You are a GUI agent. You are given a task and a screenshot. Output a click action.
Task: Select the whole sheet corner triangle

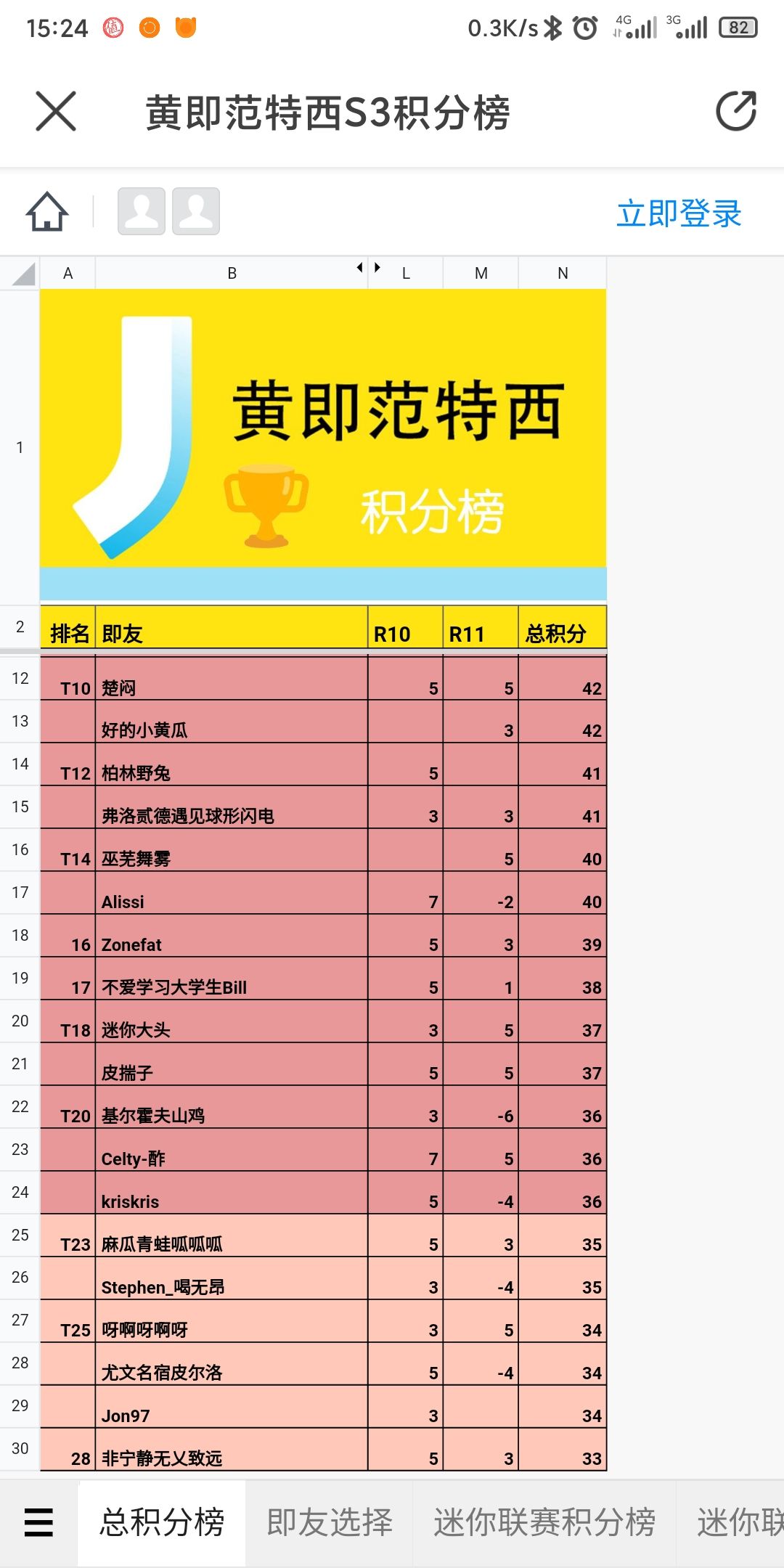pos(23,274)
